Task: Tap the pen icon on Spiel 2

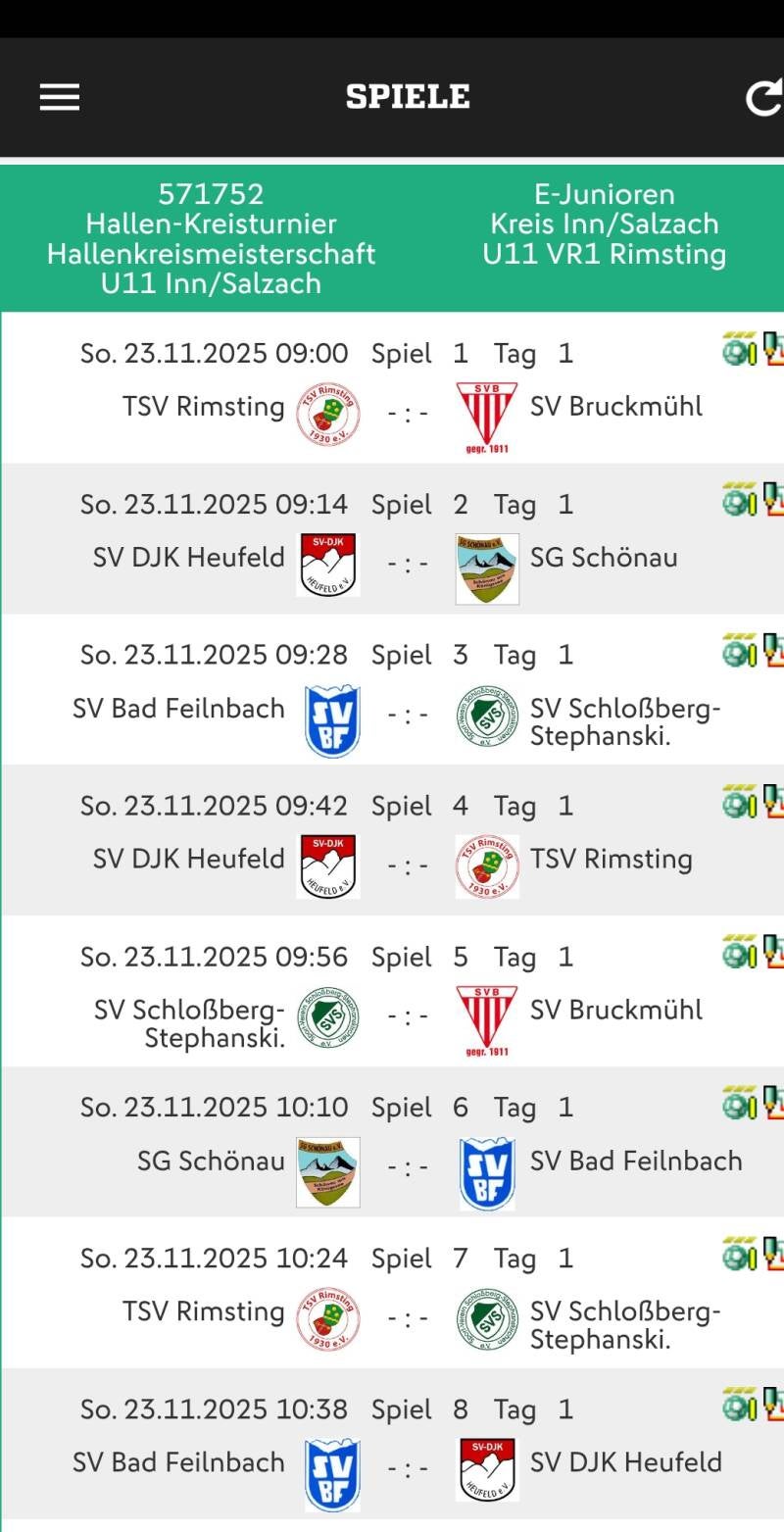Action: 773,500
